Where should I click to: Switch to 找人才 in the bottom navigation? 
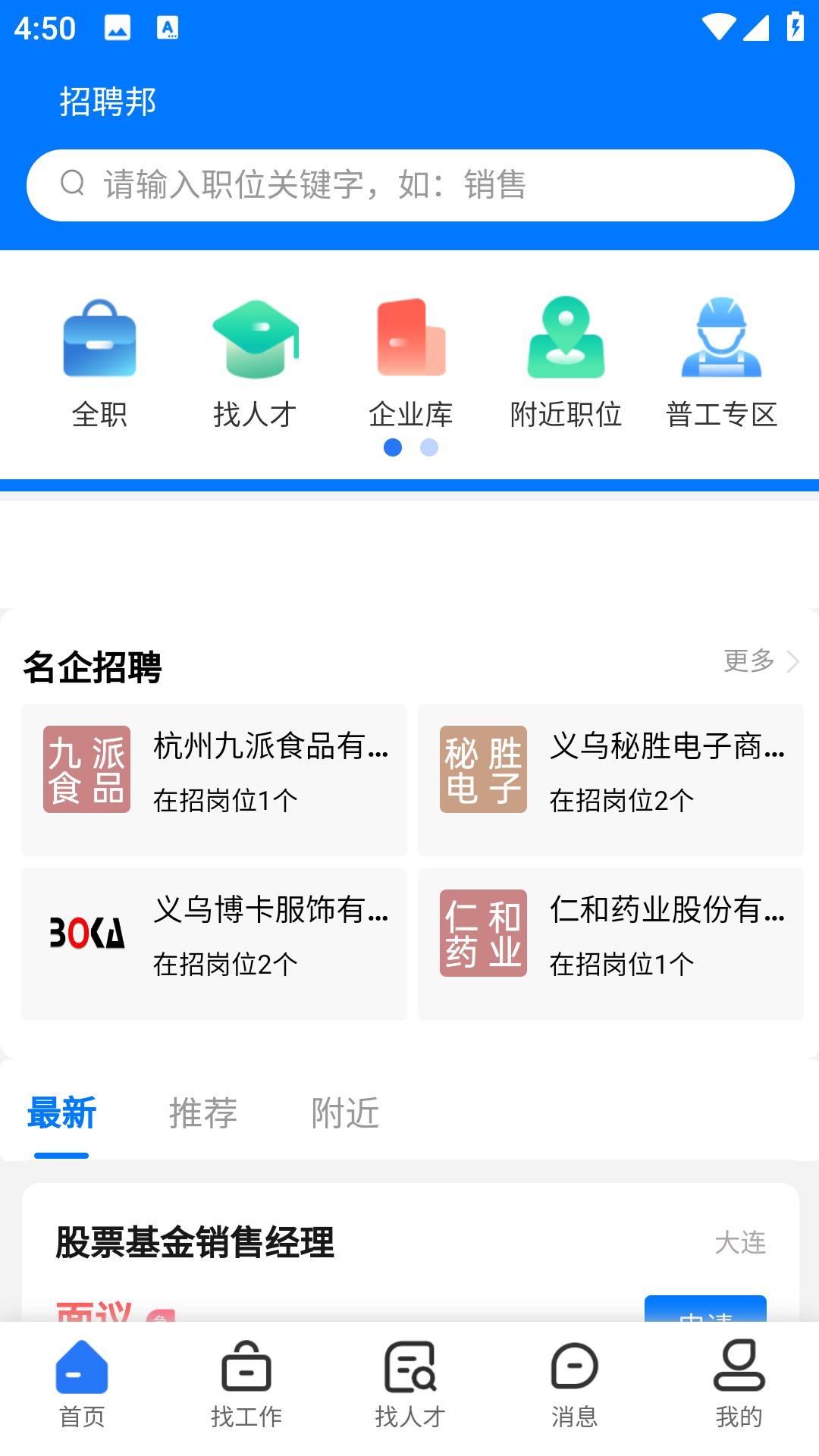coord(410,1385)
